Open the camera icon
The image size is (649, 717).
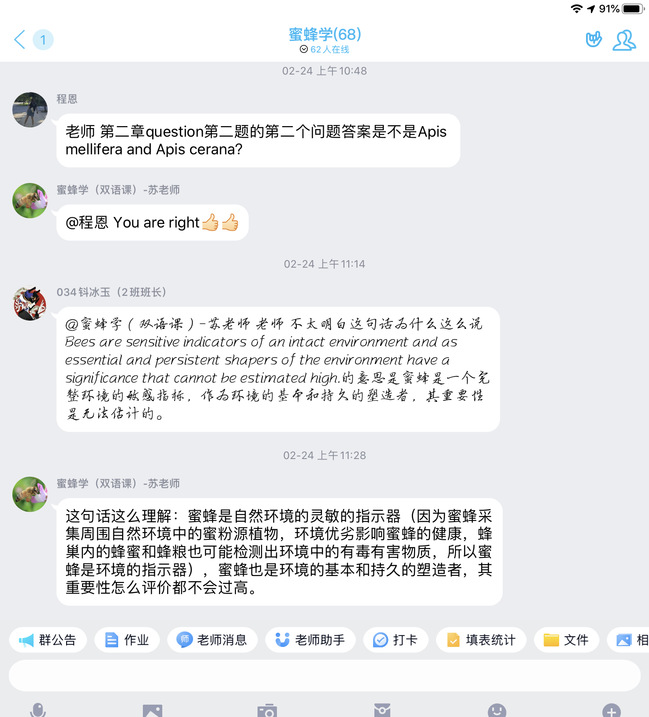267,710
